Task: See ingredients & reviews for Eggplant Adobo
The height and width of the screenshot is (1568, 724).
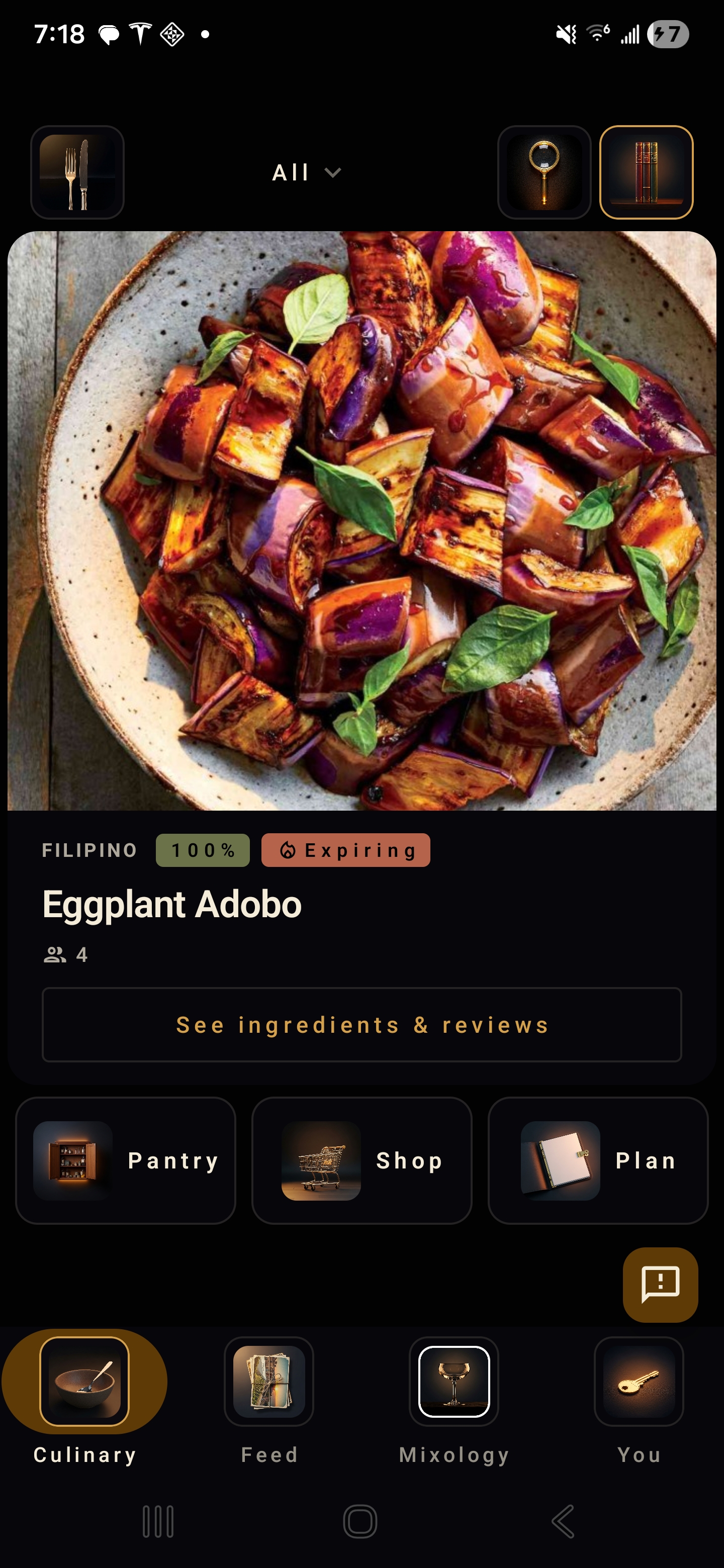Action: [x=361, y=1024]
